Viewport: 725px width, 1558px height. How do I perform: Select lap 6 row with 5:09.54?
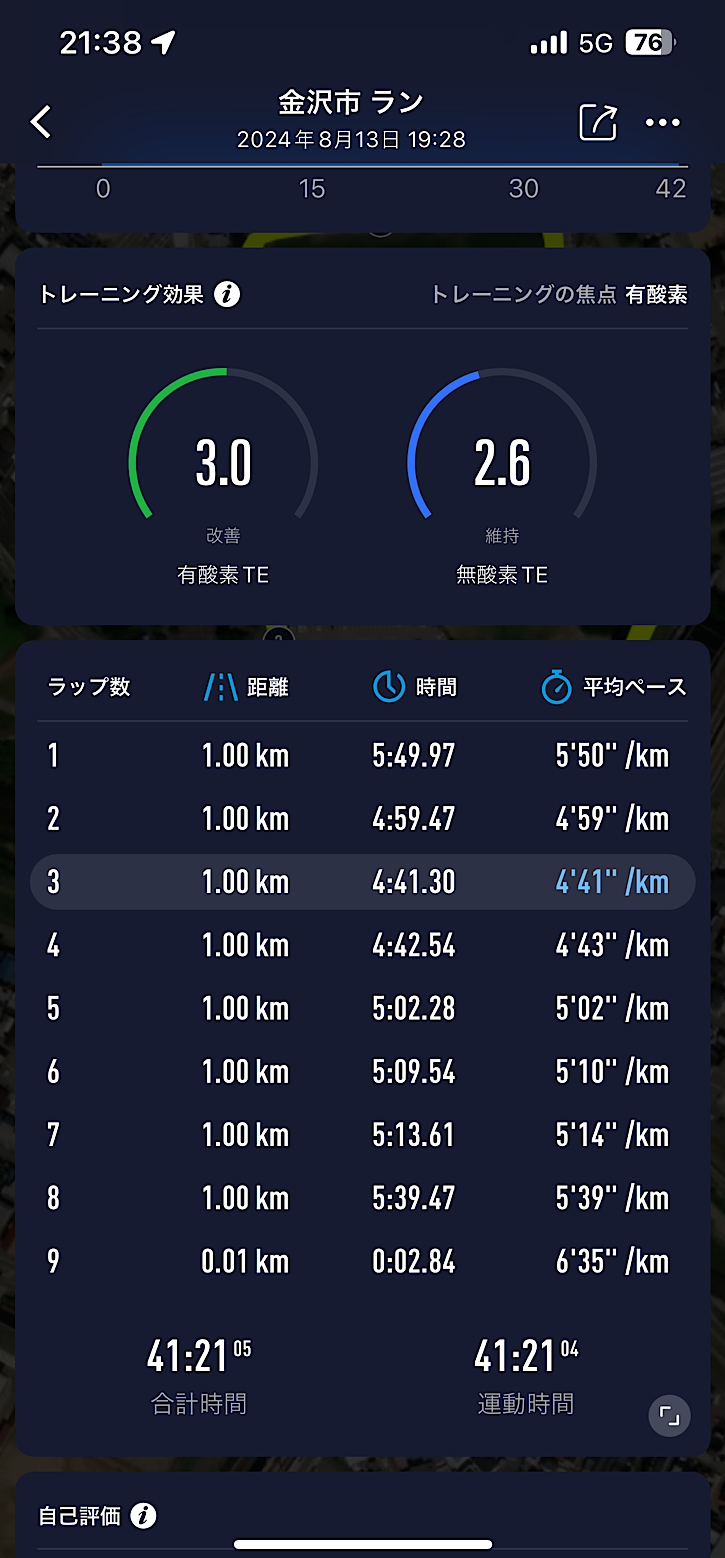tap(362, 1072)
